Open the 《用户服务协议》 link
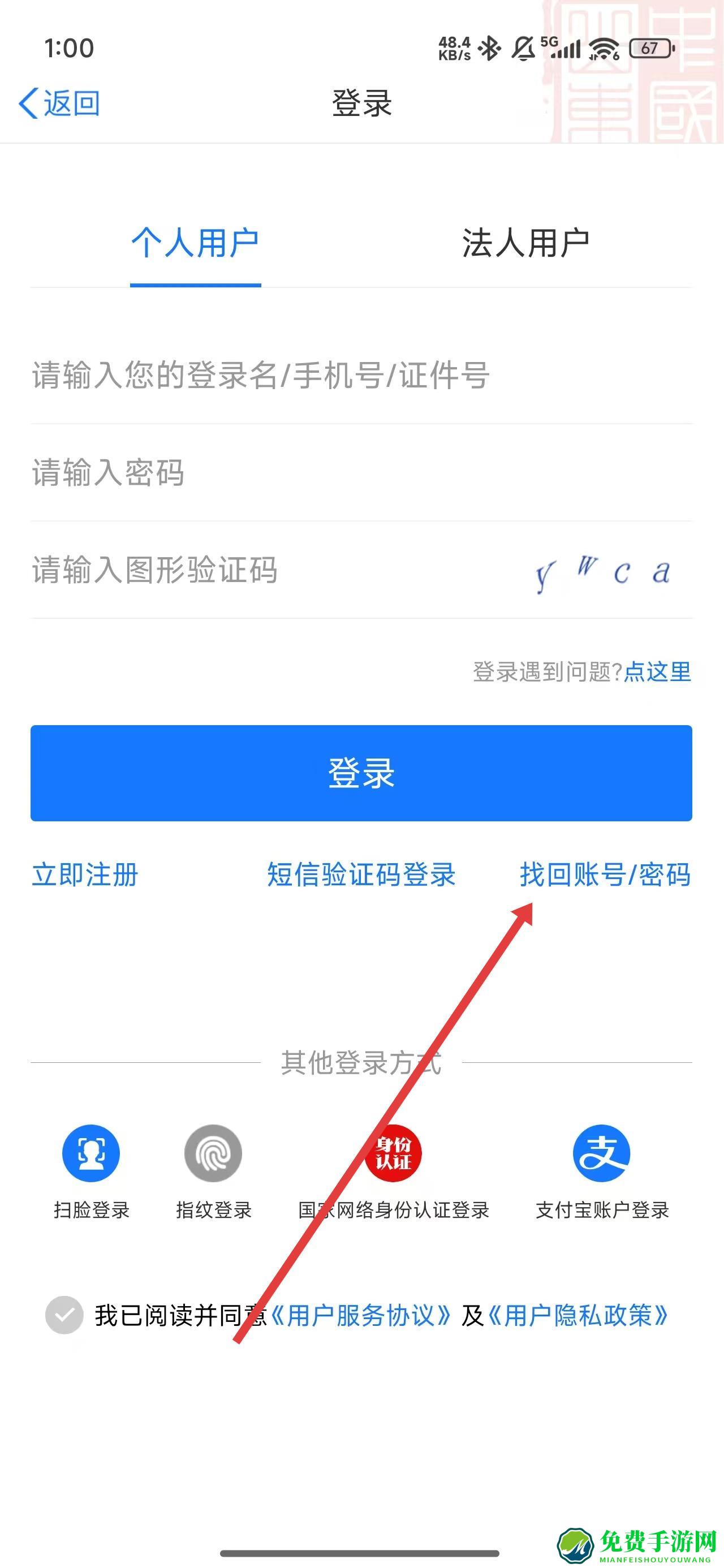Screen dimensions: 724x1568 (360, 1316)
